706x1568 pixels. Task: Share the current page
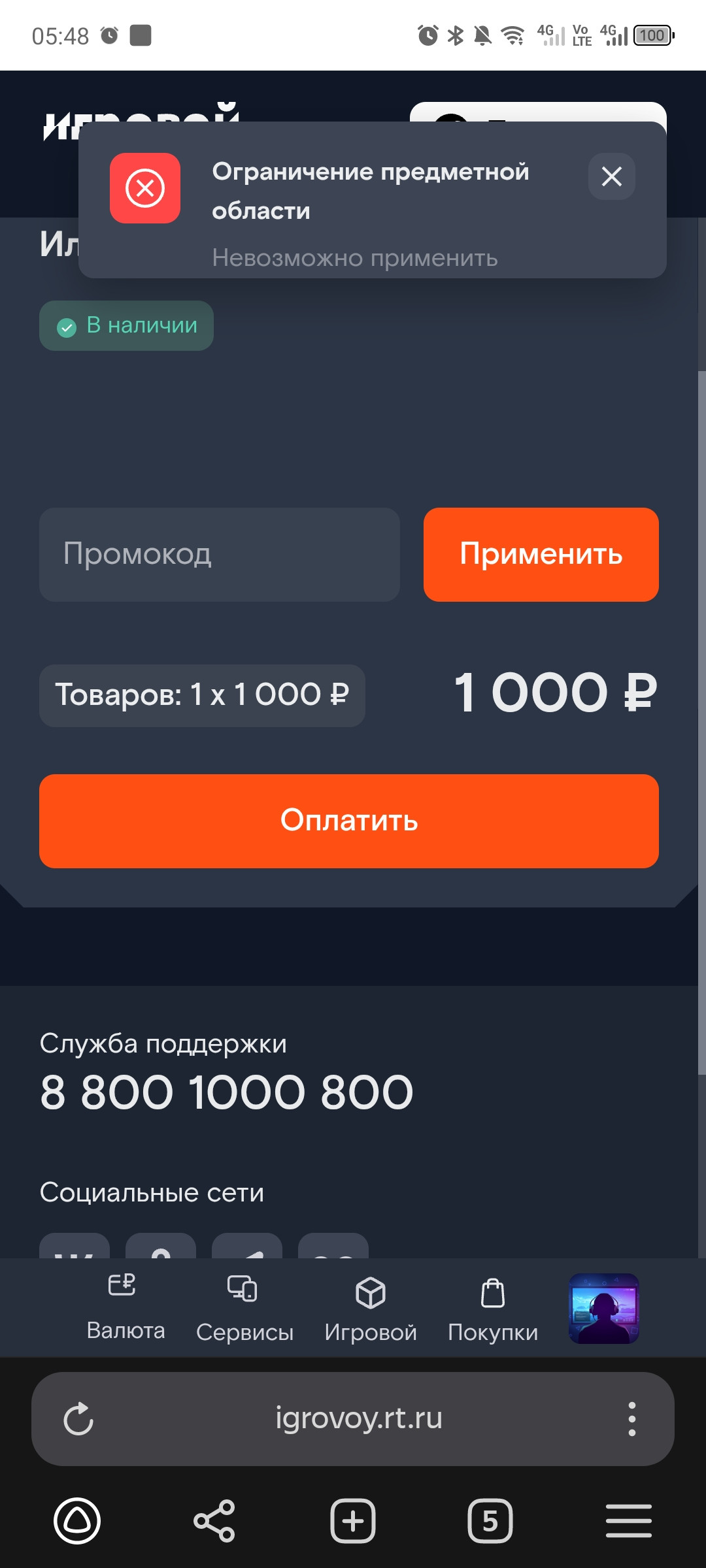click(x=214, y=1521)
